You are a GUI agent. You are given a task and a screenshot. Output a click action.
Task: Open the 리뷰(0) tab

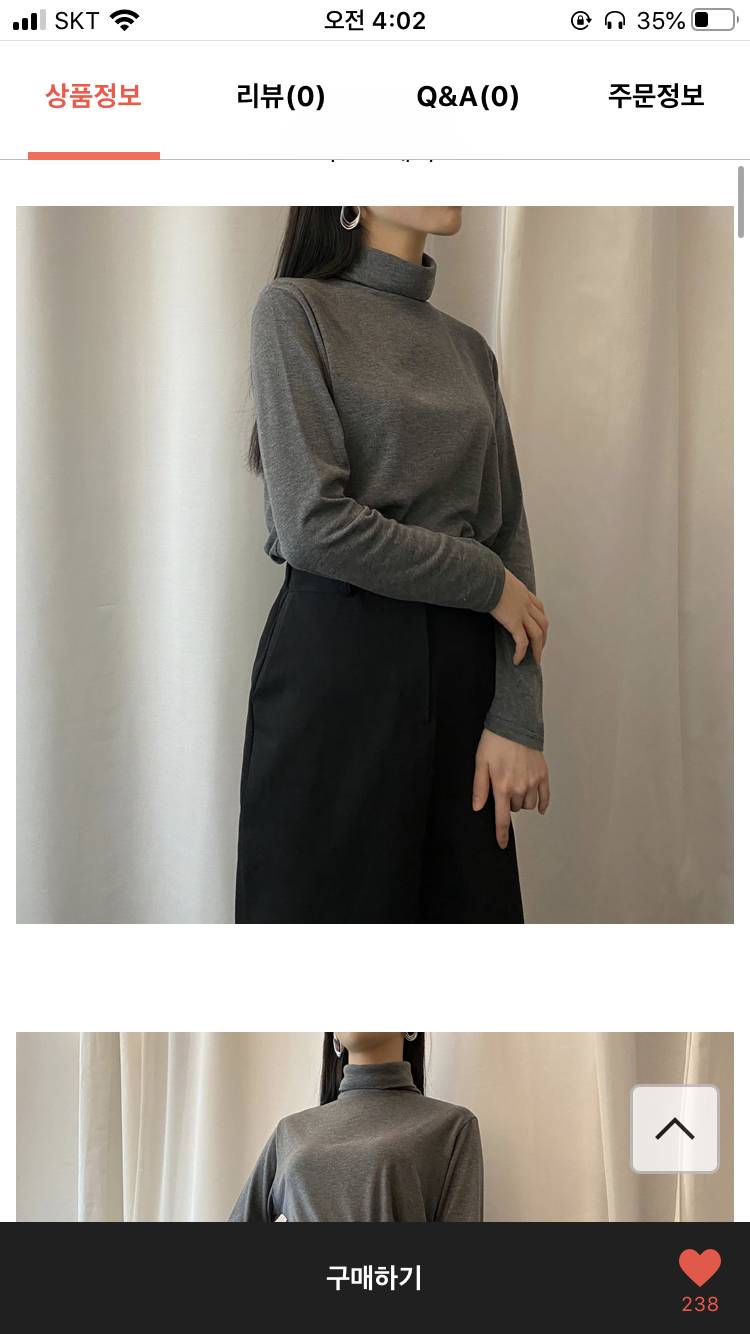281,97
